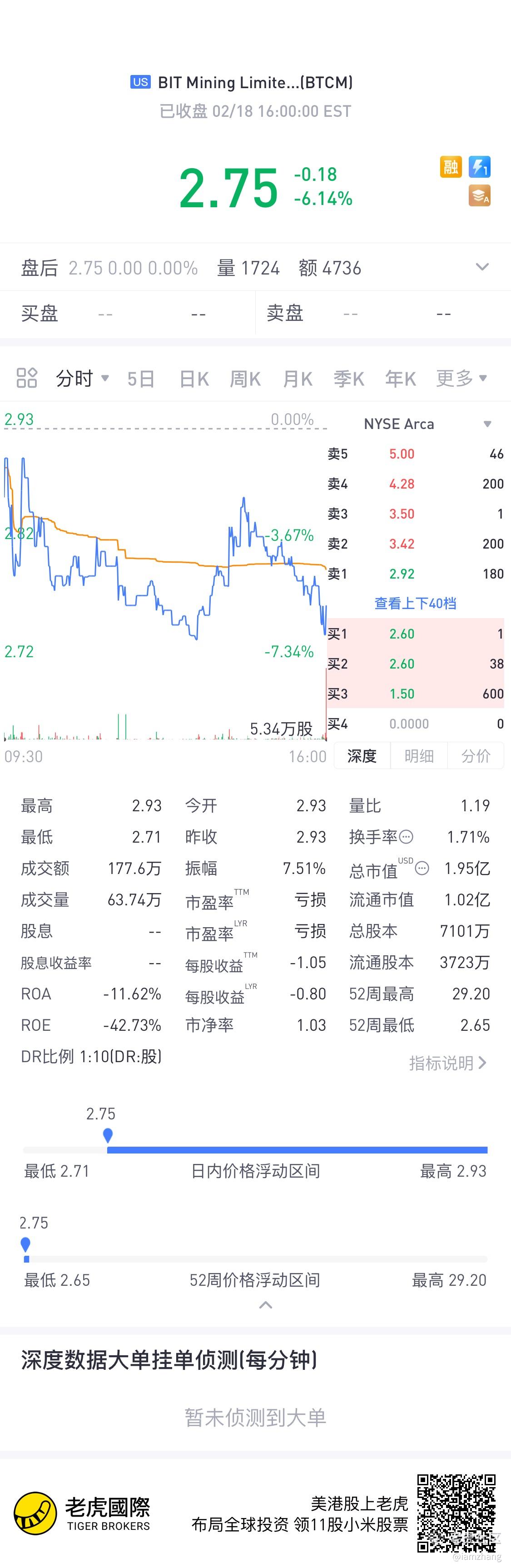Switch to the 明细 tab

pos(419,755)
